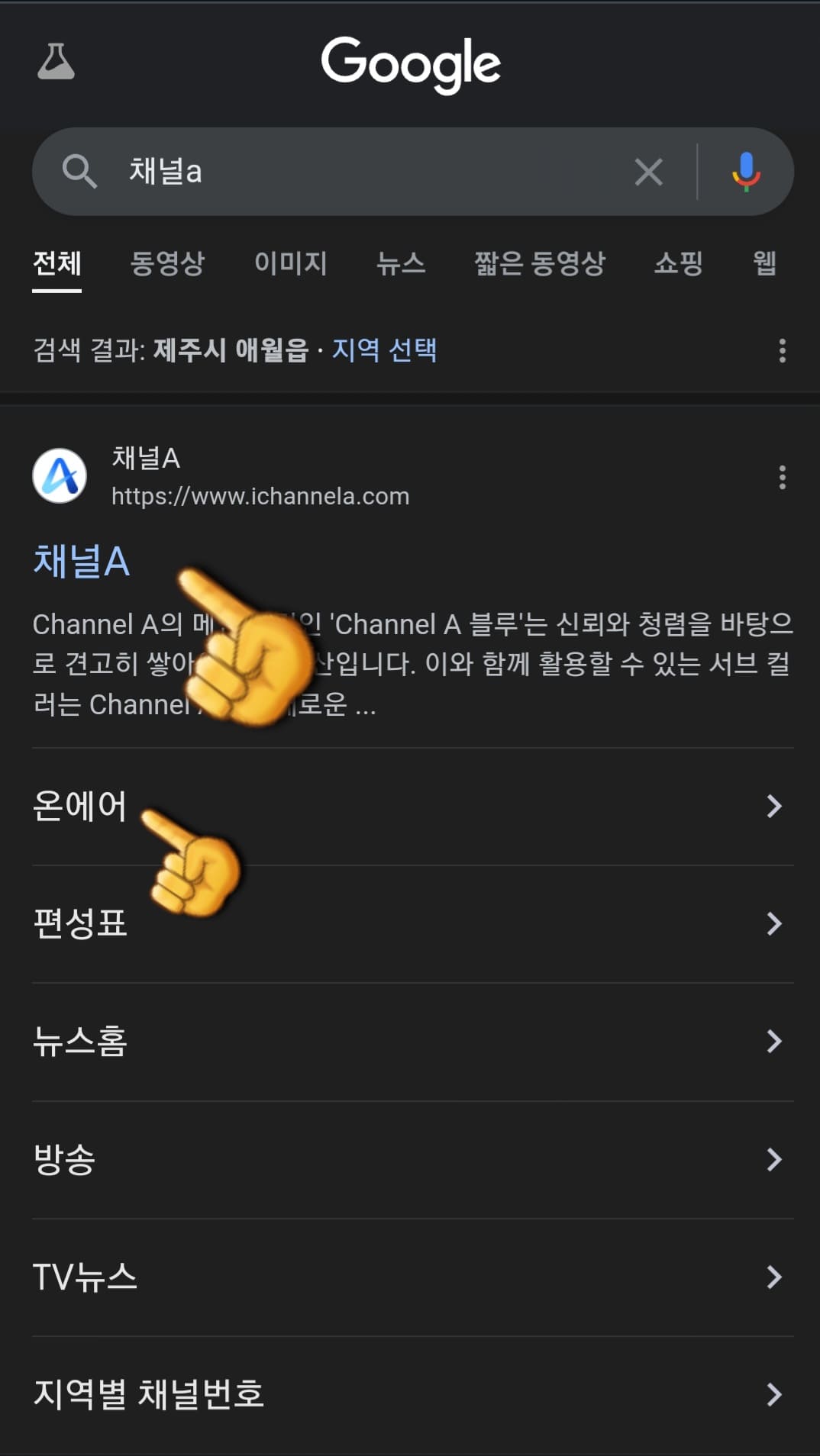The width and height of the screenshot is (820, 1456).
Task: Switch to the 뉴스 tab
Action: (400, 264)
